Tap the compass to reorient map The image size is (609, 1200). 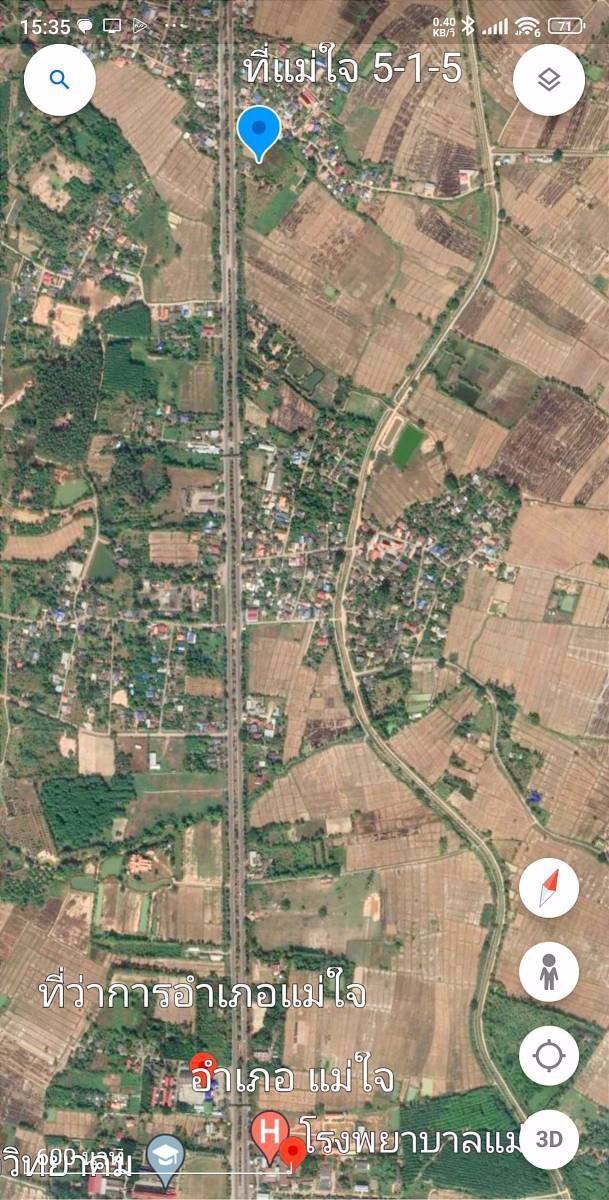point(548,888)
